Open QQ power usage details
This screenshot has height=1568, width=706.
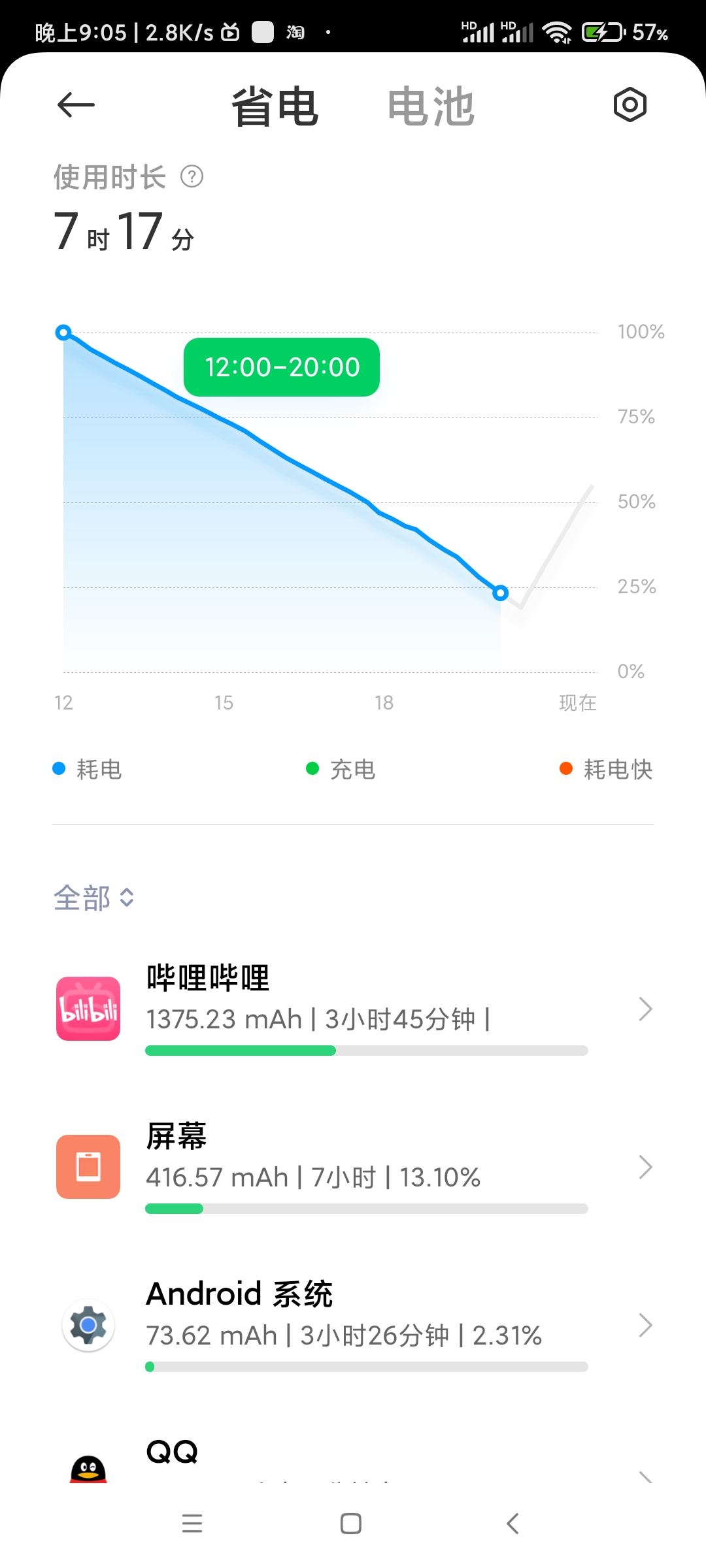(353, 1460)
